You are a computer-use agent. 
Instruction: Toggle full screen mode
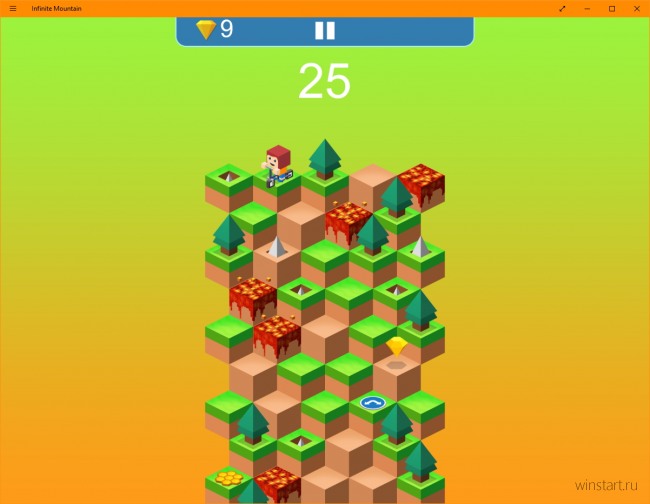click(x=562, y=8)
